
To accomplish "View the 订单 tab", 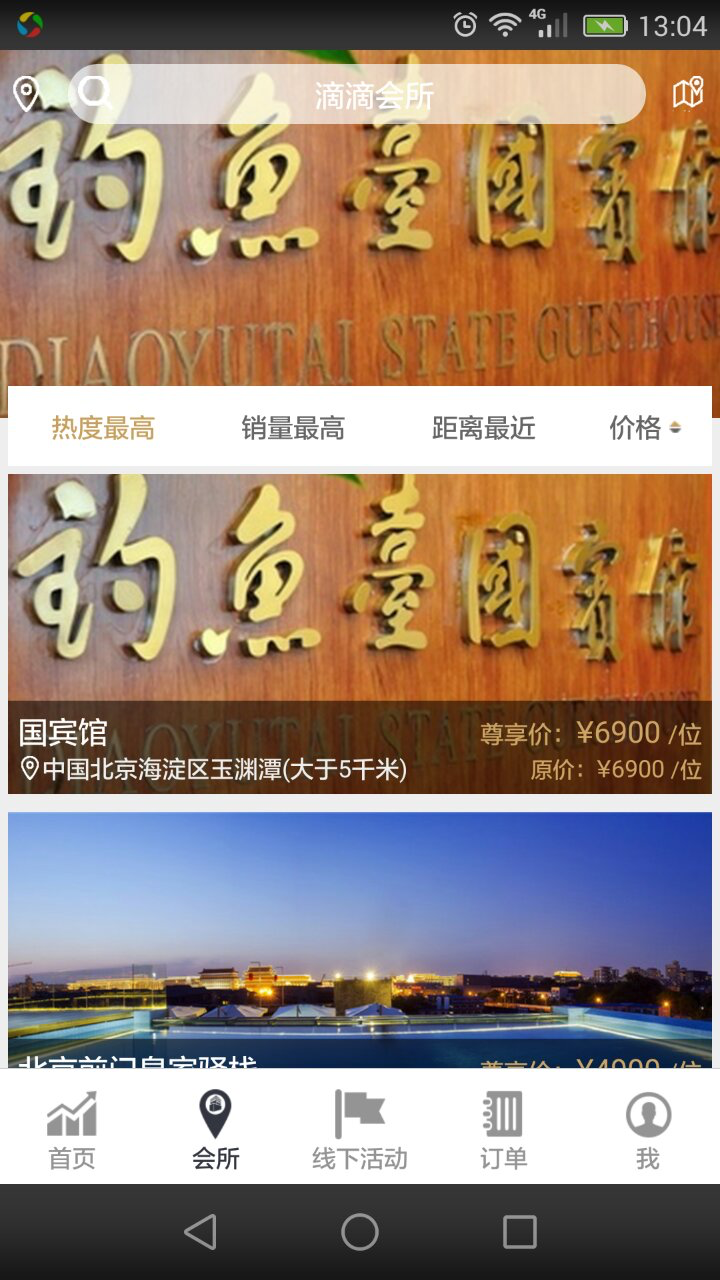I will point(504,1130).
